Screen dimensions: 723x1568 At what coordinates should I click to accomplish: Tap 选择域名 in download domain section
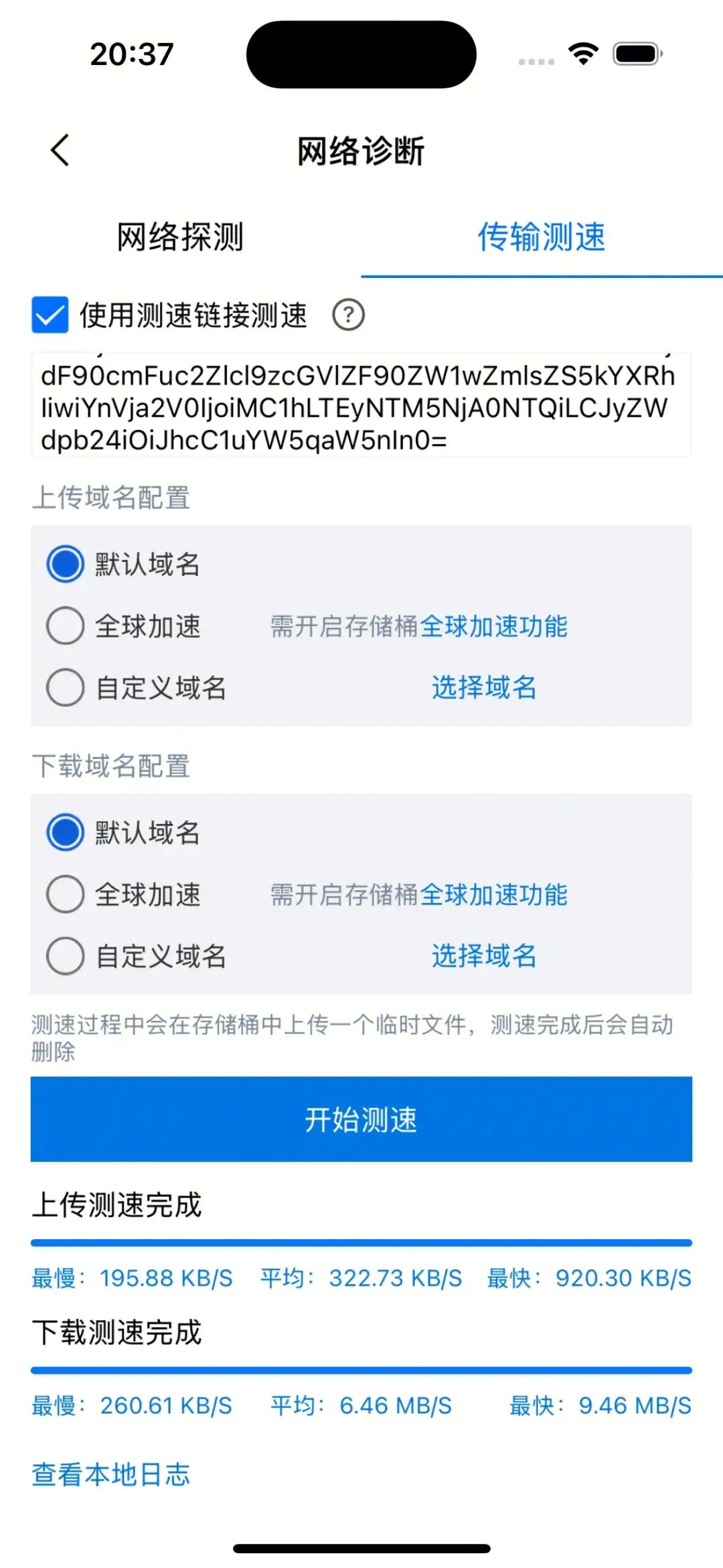click(x=484, y=956)
